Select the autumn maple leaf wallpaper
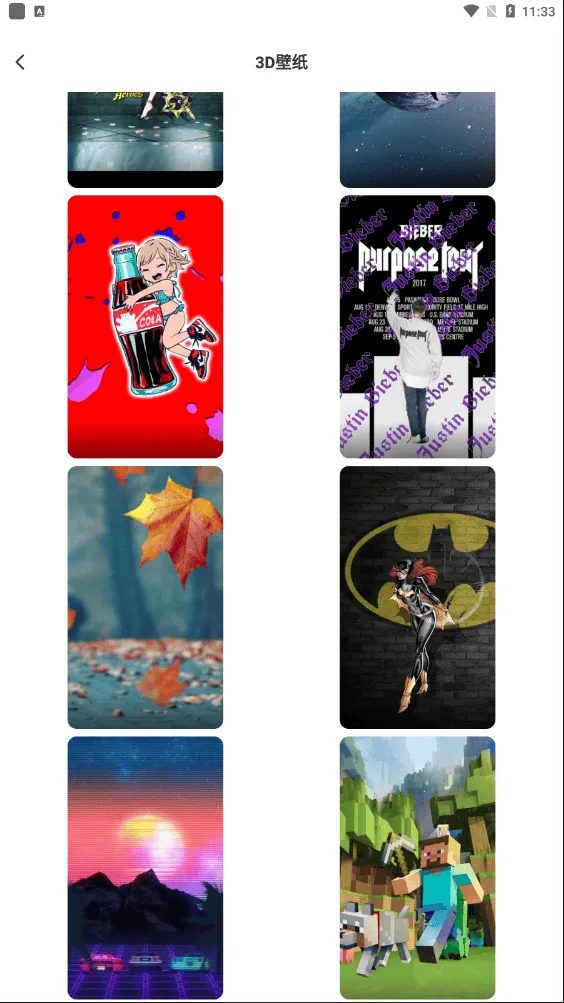 145,597
